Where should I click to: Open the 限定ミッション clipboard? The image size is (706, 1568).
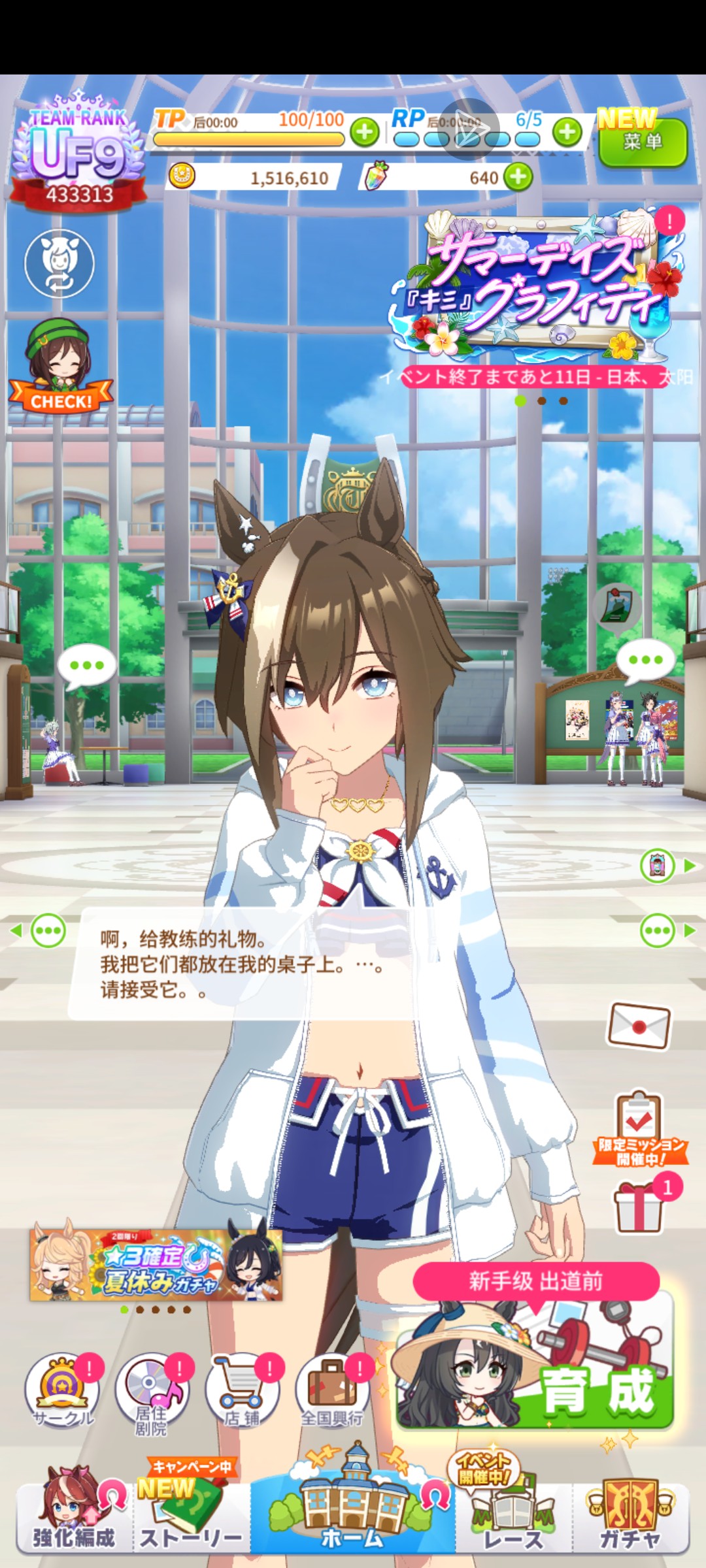(x=639, y=1128)
